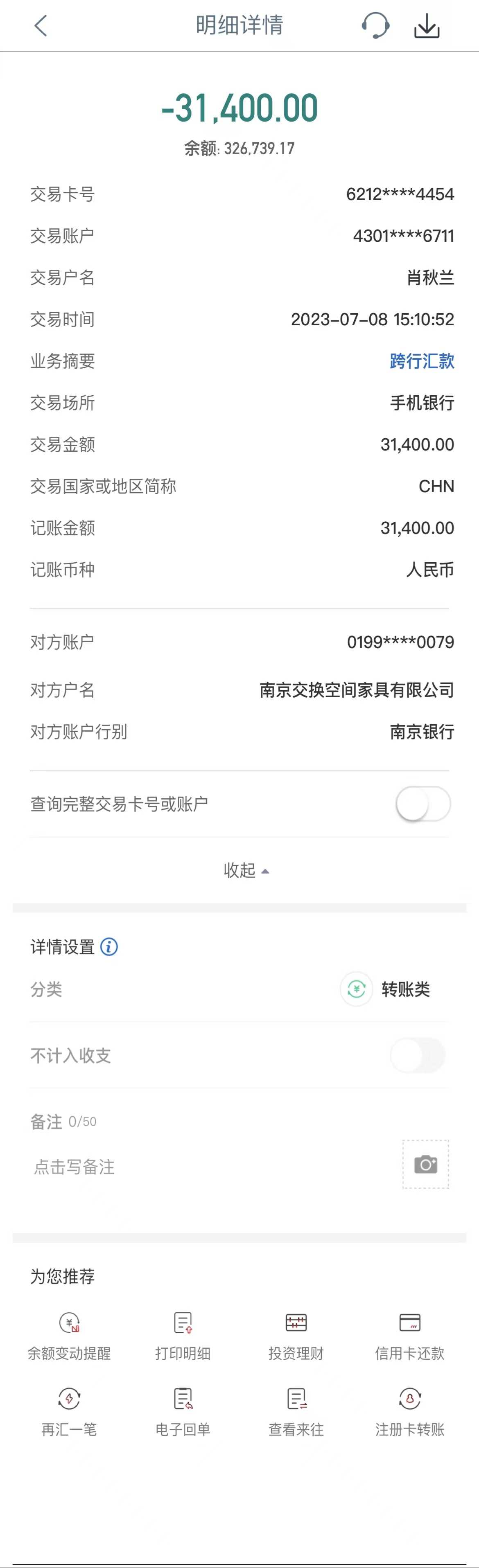This screenshot has width=479, height=1568.
Task: Download this transaction detail
Action: coord(427,25)
